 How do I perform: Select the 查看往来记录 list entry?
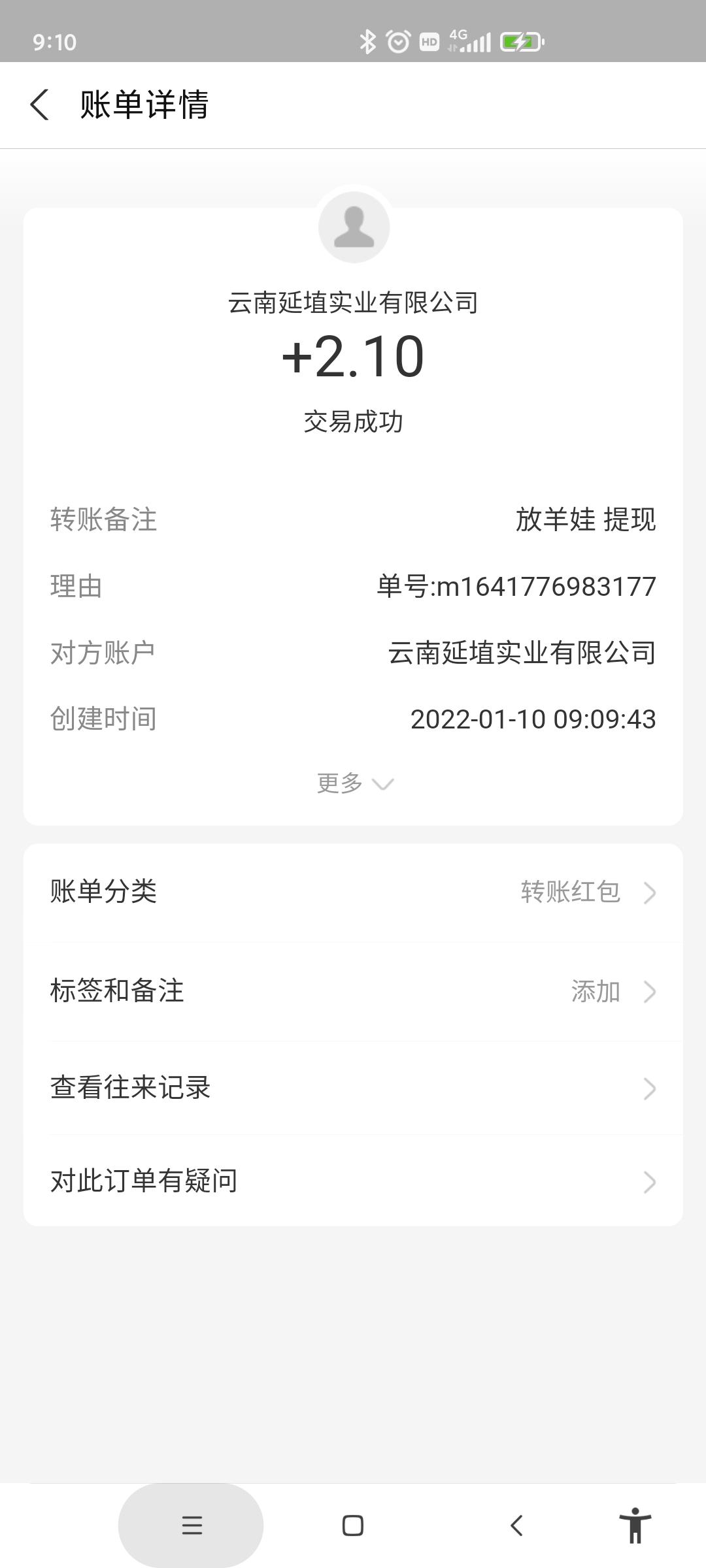point(353,1088)
